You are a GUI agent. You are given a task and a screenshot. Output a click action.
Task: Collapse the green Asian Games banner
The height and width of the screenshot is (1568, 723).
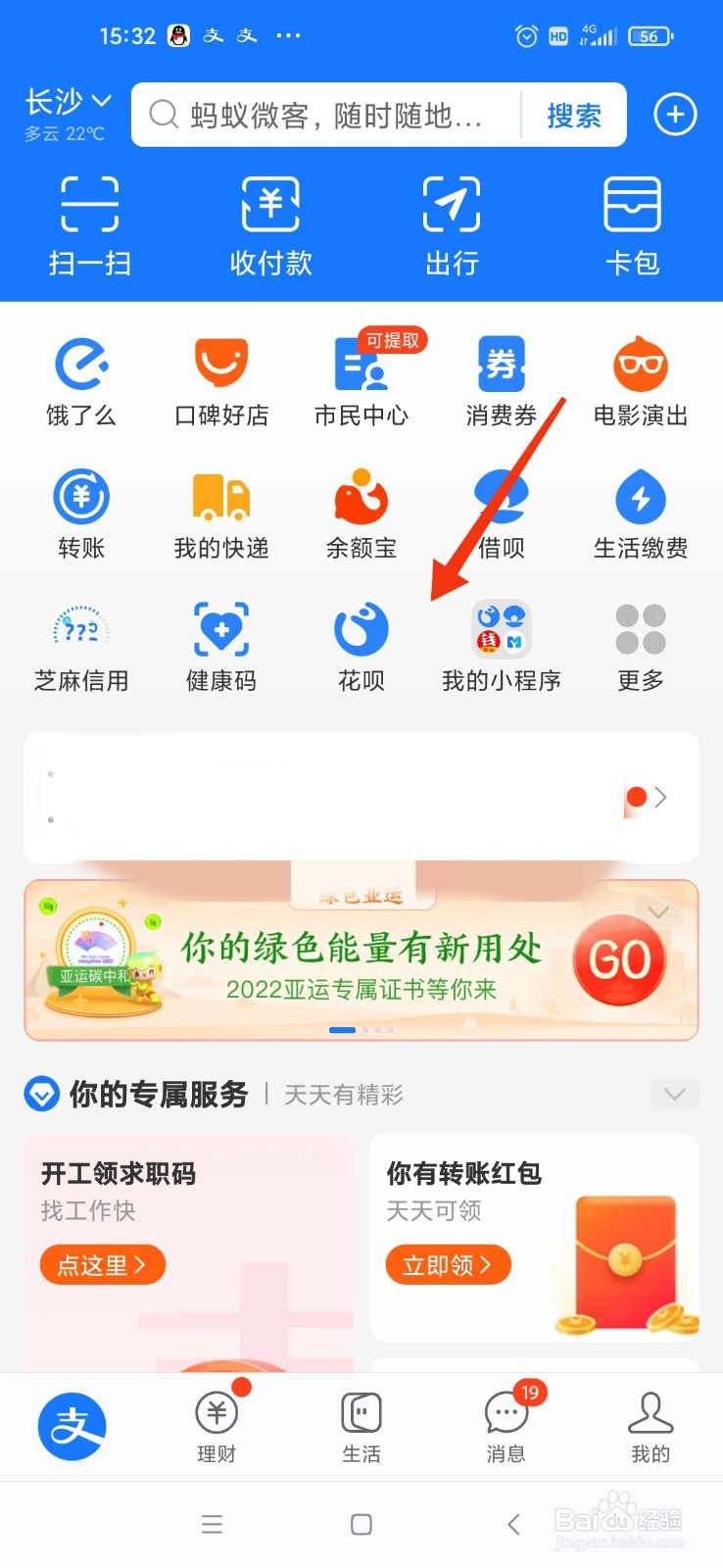click(658, 911)
